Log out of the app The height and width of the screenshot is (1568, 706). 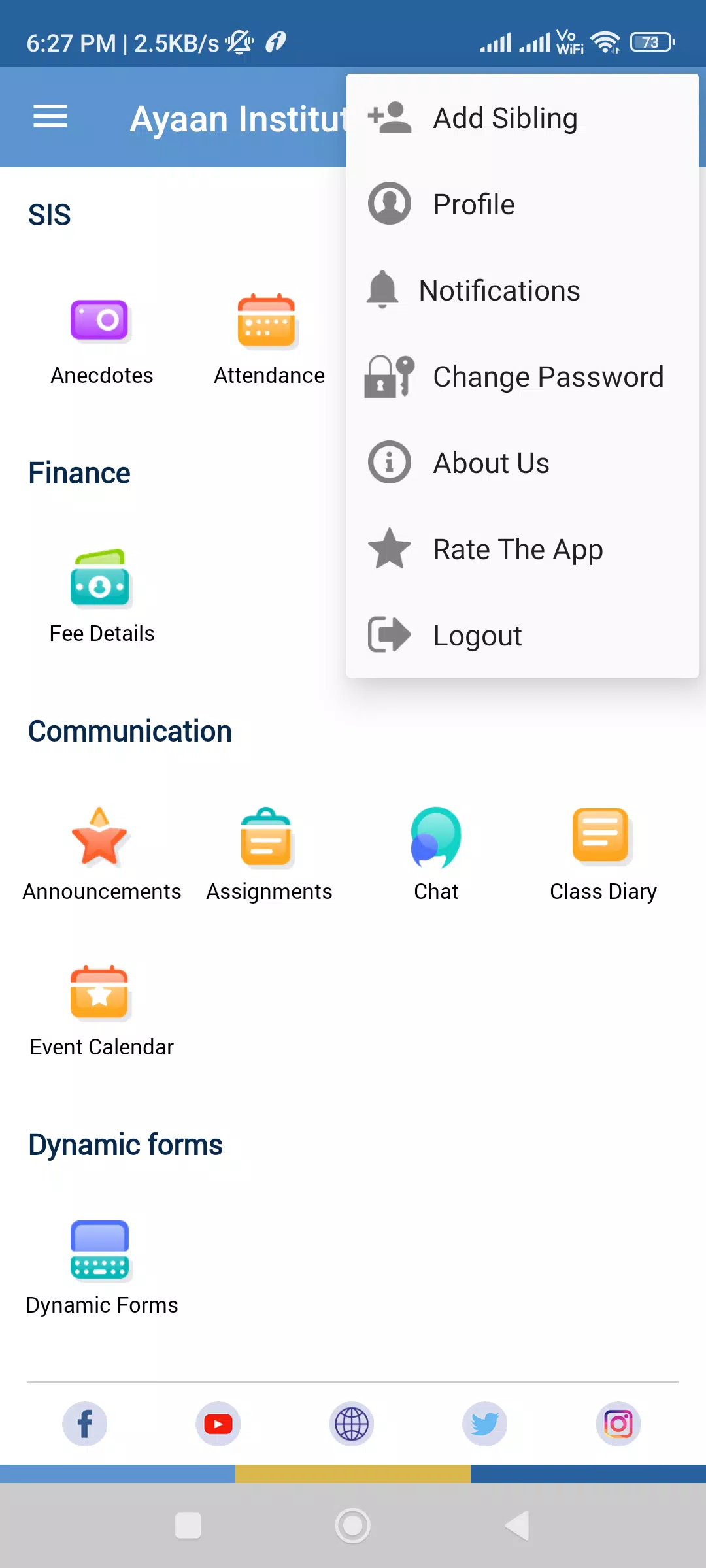coord(522,636)
